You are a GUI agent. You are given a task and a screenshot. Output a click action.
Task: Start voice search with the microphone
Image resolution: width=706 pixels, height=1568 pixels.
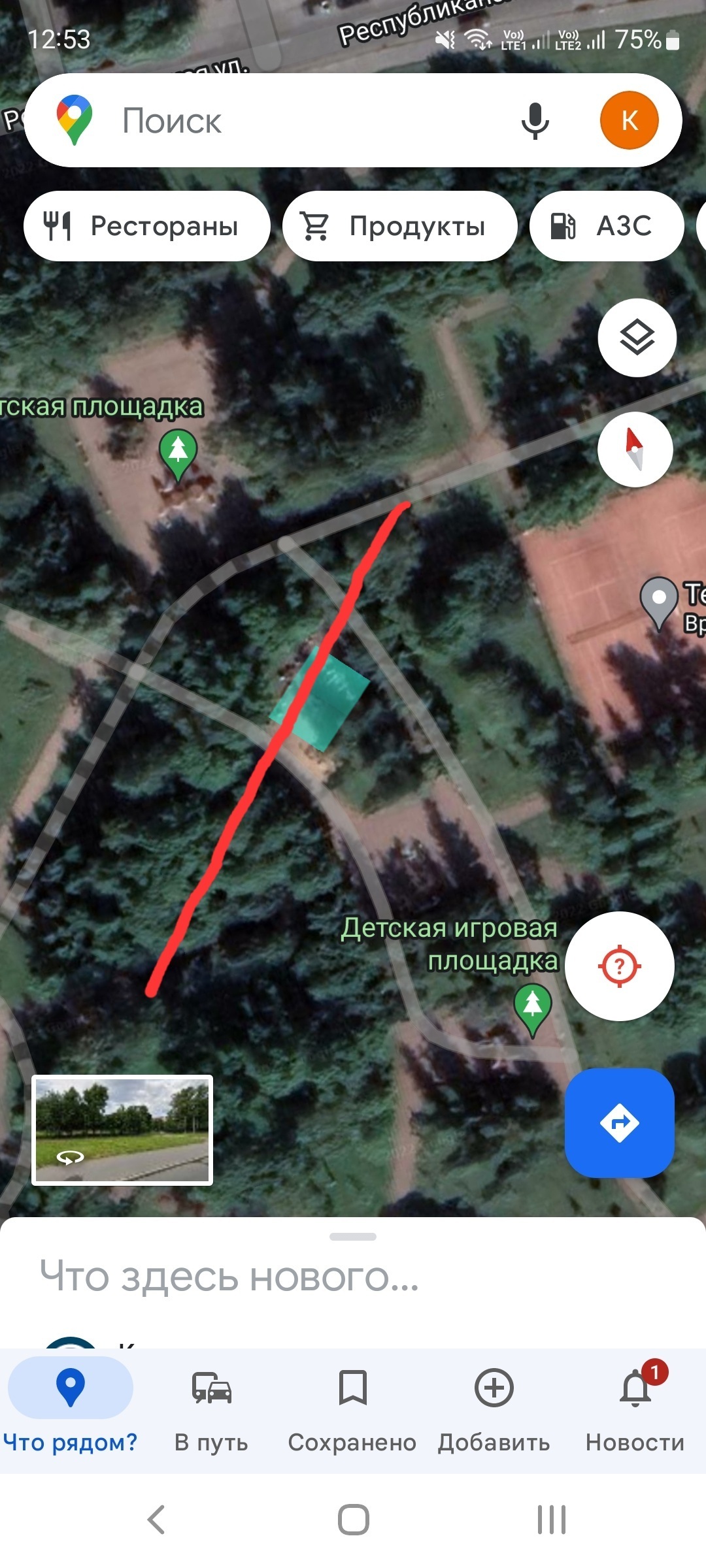[535, 121]
